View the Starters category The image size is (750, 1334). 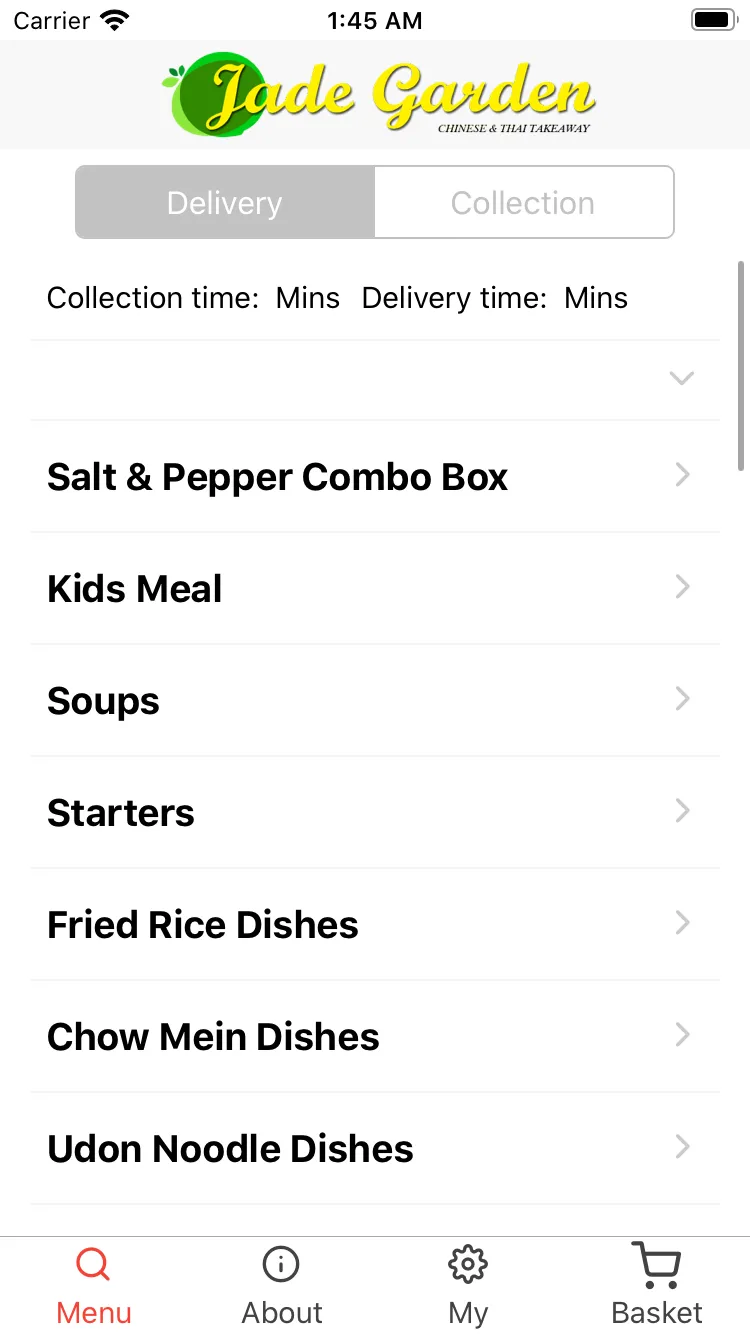pos(375,813)
